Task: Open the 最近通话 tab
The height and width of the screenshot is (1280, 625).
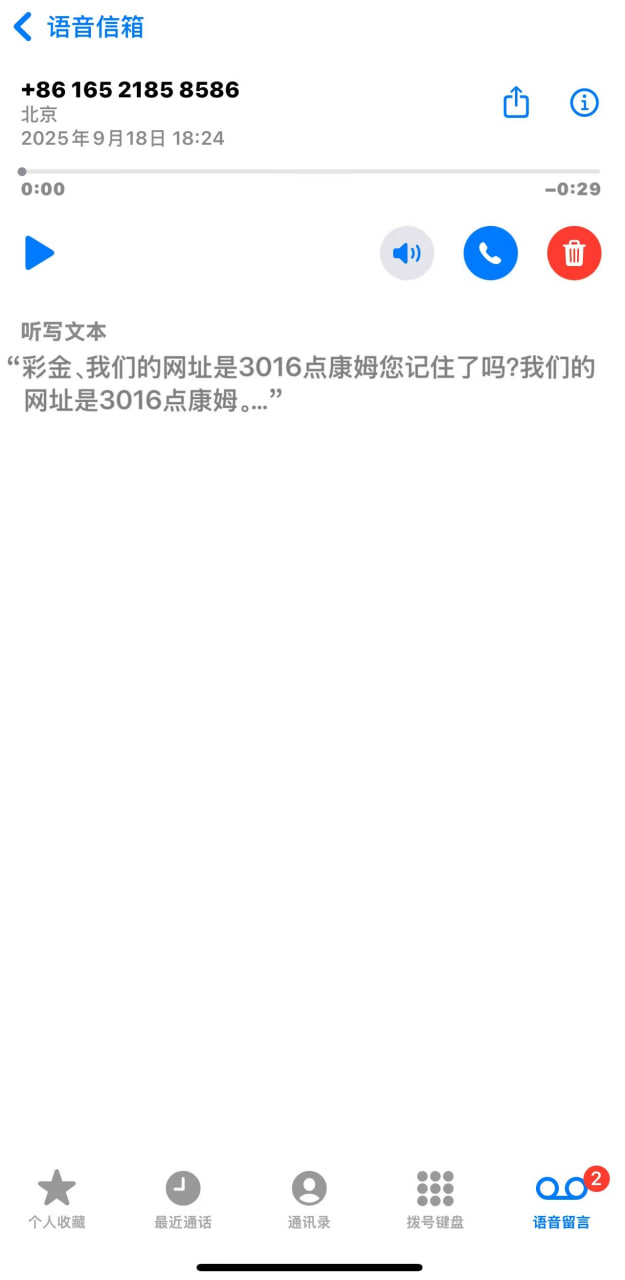Action: pyautogui.click(x=183, y=1198)
